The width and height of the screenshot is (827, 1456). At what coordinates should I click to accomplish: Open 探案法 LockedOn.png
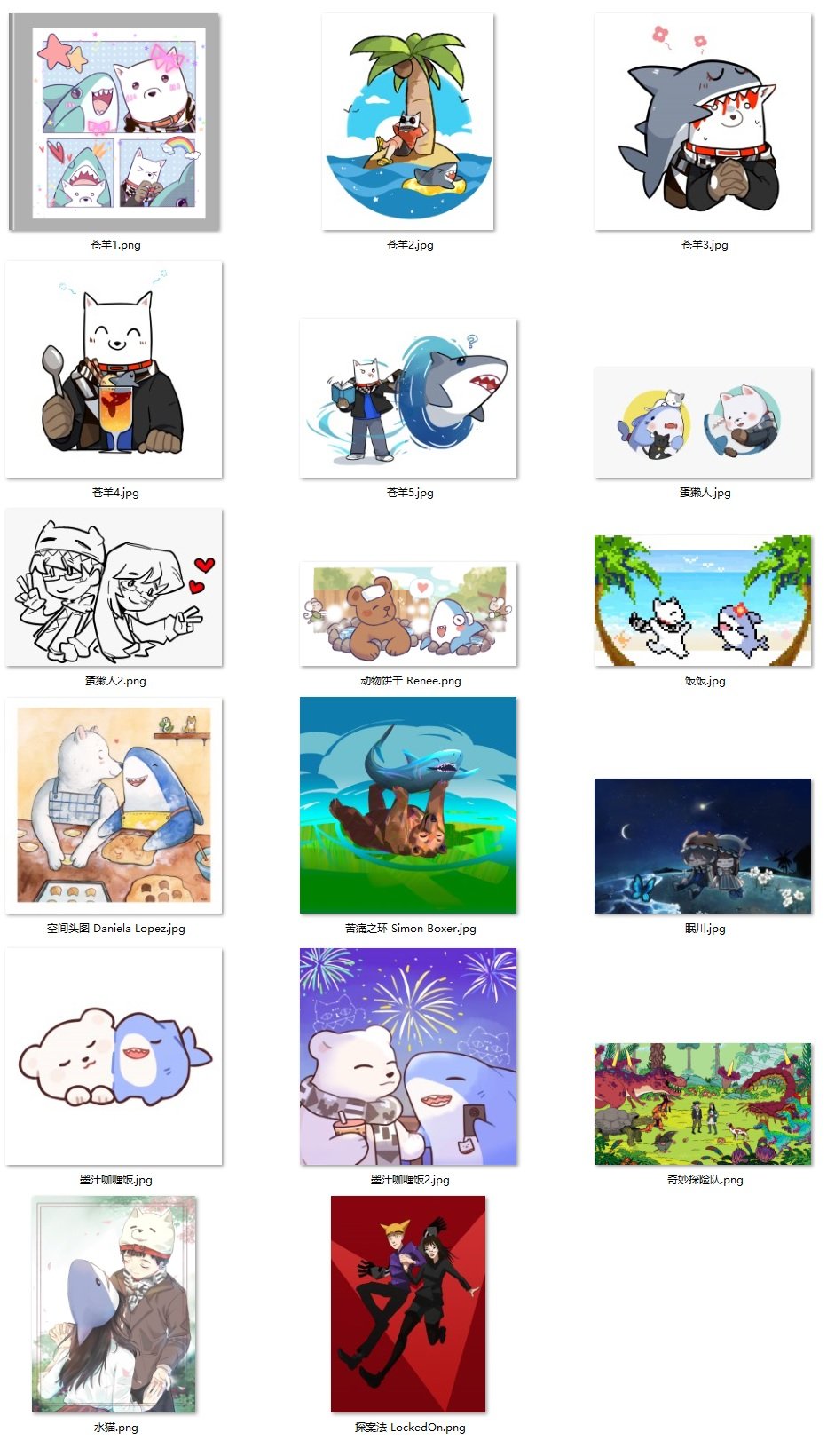(x=408, y=1304)
